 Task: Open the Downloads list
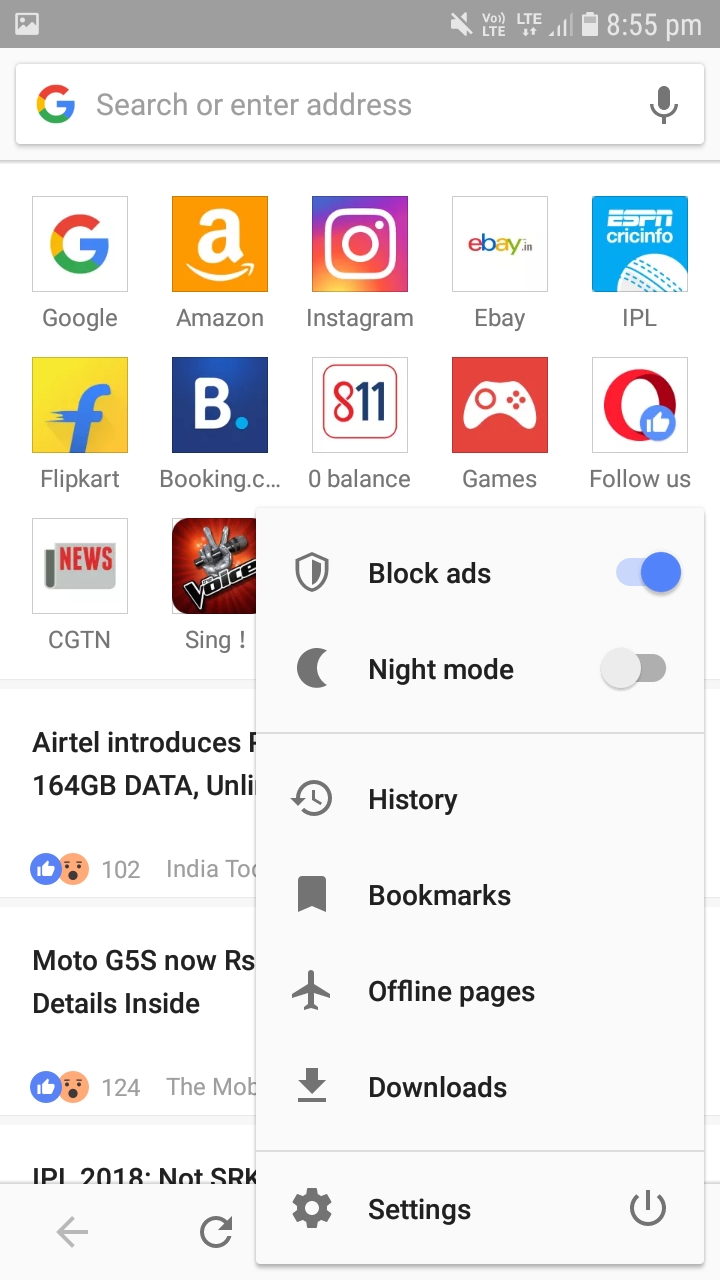coord(437,1088)
